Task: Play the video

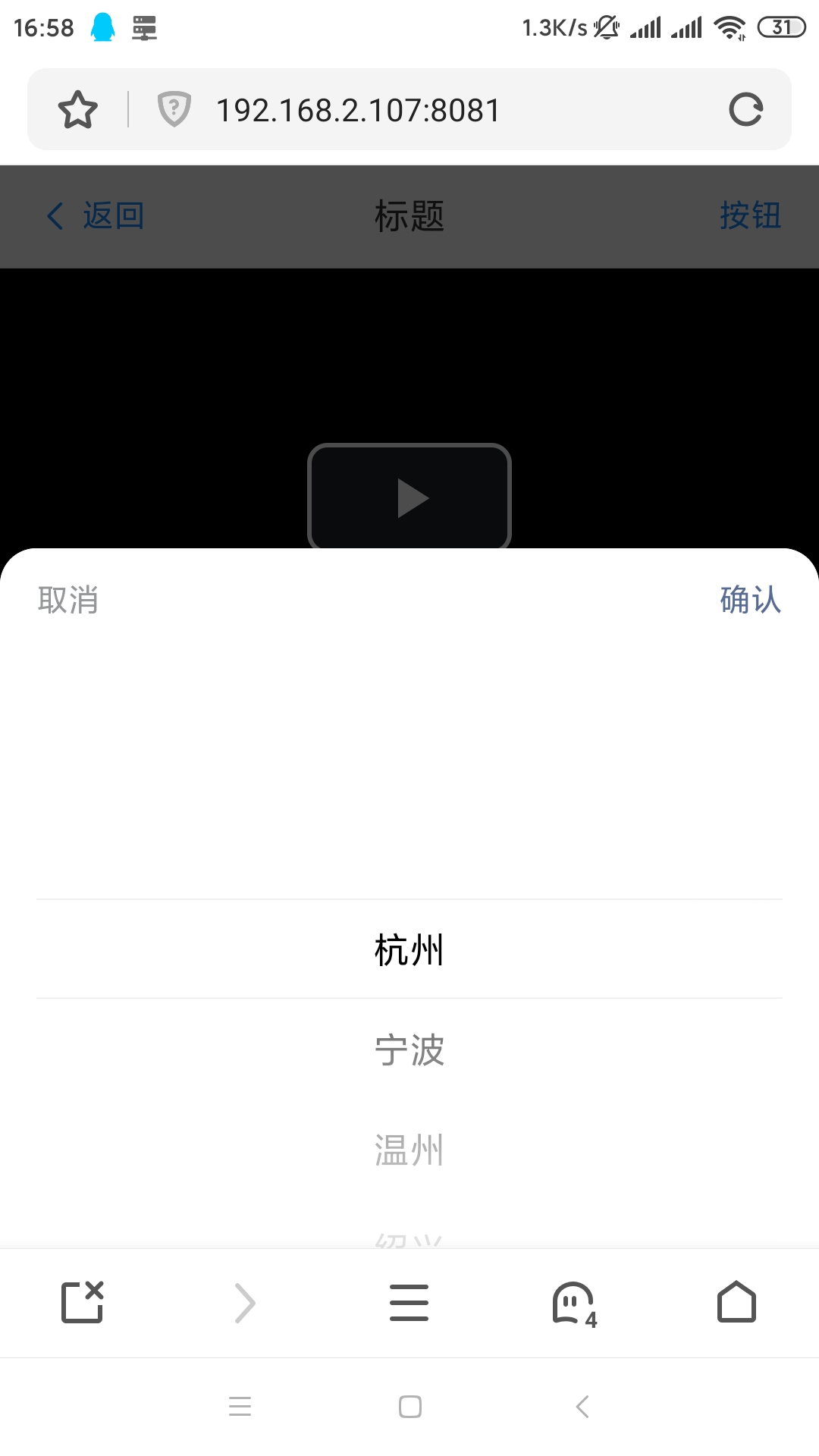Action: (x=409, y=497)
